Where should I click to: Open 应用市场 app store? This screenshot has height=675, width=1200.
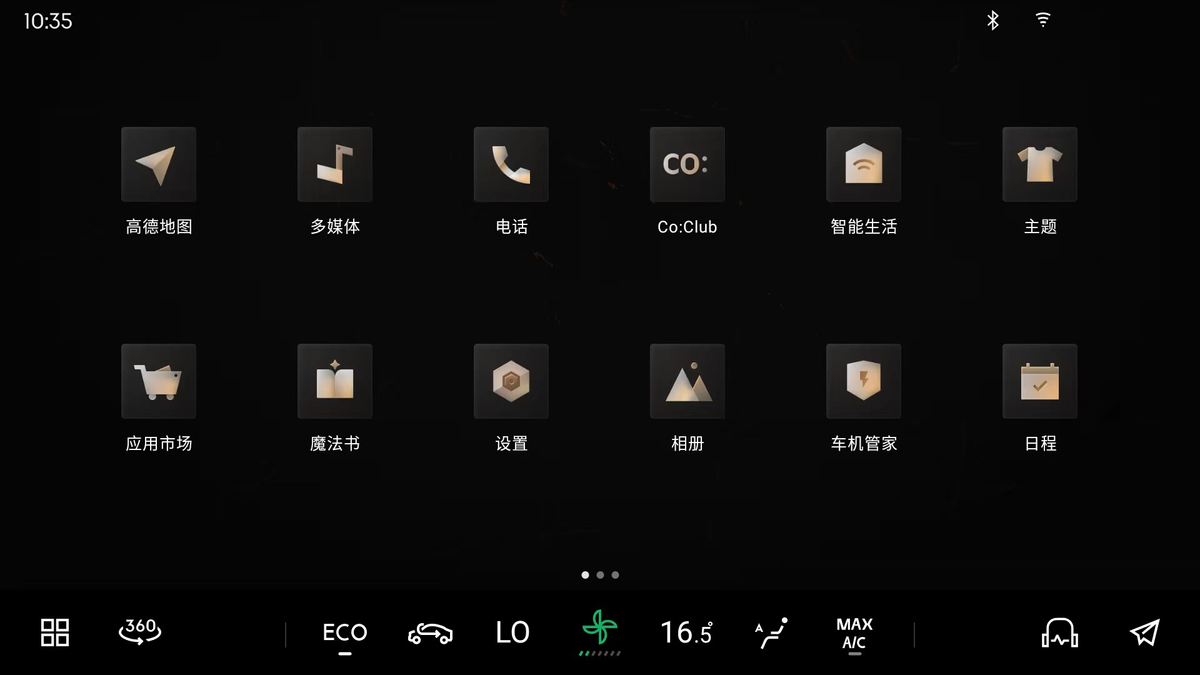click(x=159, y=382)
